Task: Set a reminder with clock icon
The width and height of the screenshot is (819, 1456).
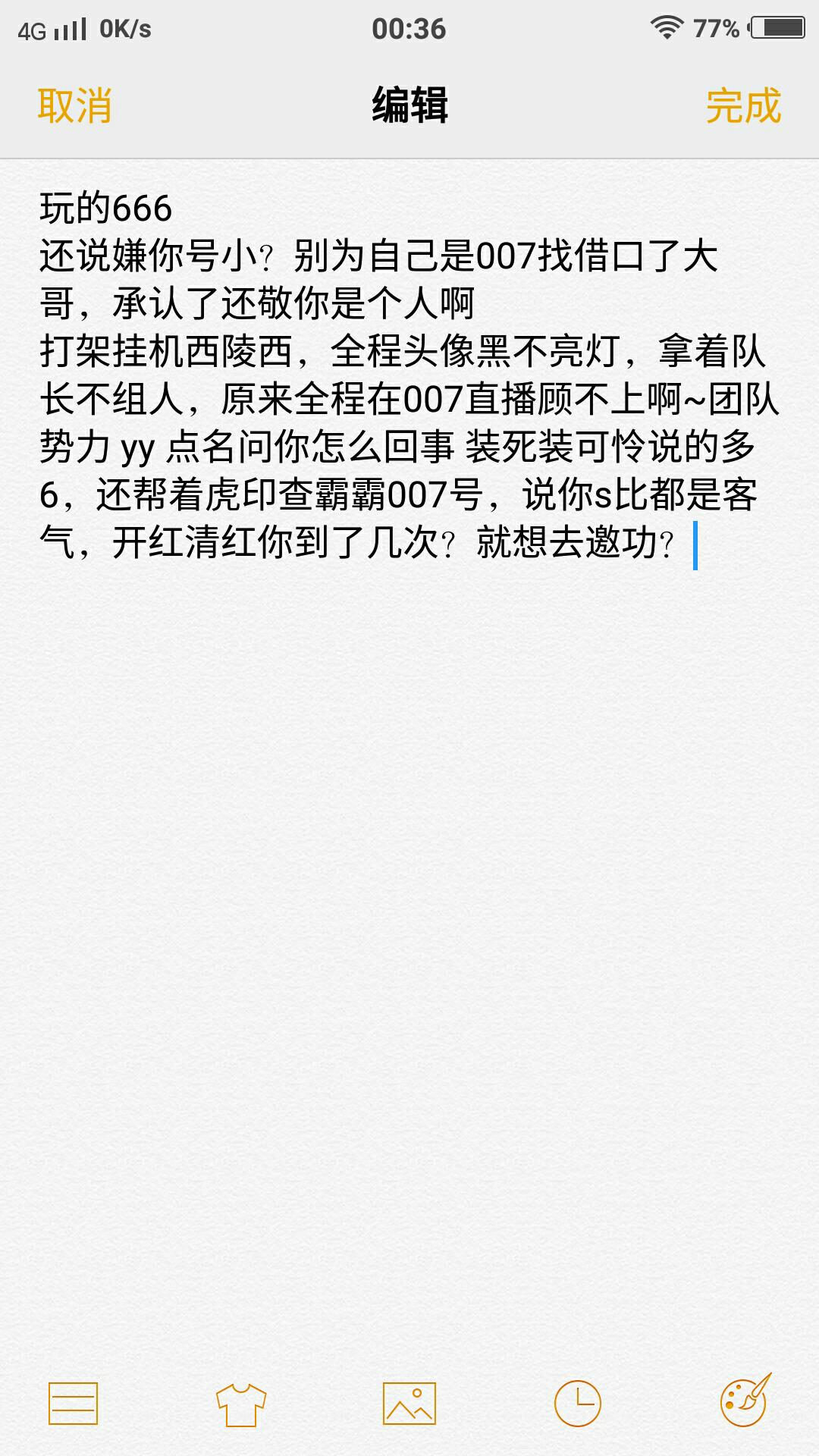Action: (578, 1404)
